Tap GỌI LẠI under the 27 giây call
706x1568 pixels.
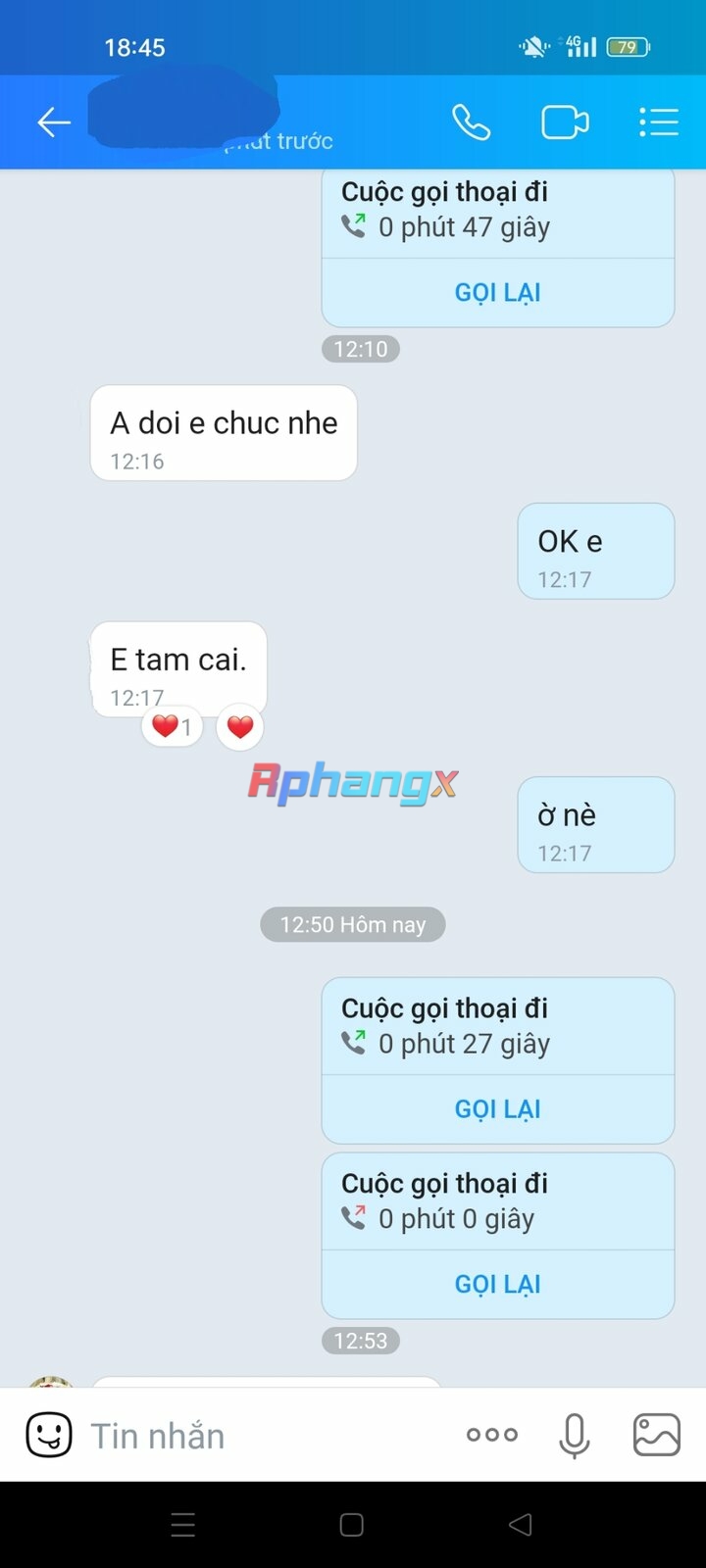pyautogui.click(x=498, y=1108)
